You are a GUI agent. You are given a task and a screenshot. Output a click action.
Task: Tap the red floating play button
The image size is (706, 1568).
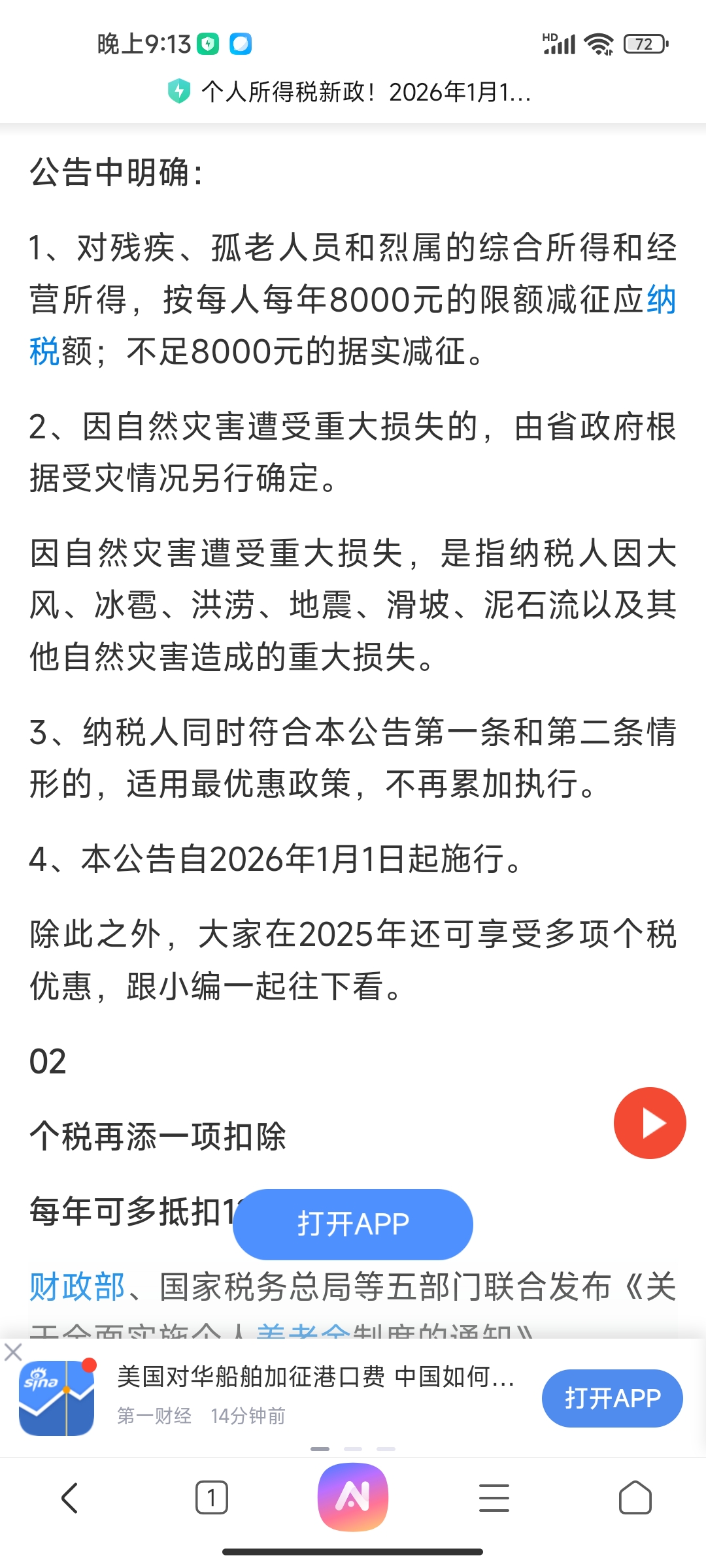(650, 1123)
